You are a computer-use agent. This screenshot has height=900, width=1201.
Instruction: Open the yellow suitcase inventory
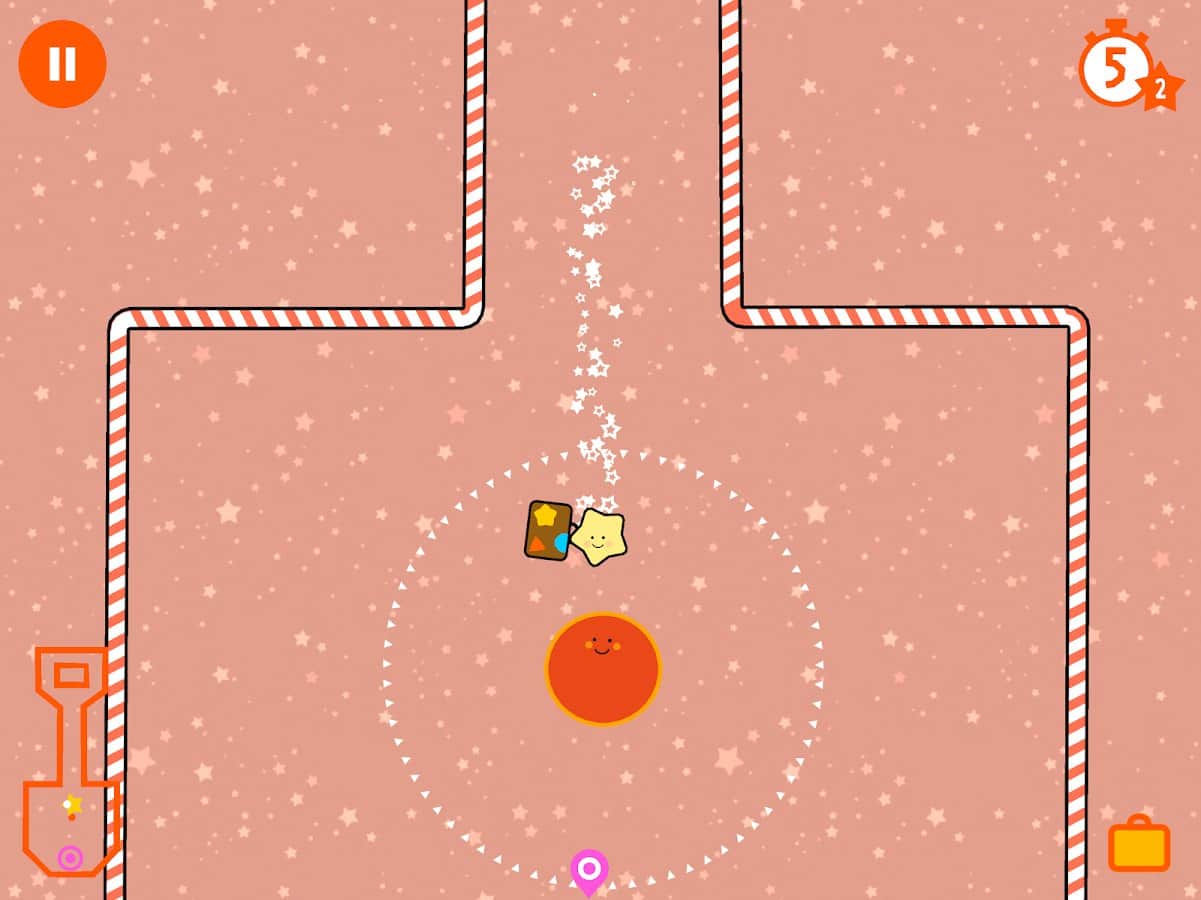tap(1138, 845)
